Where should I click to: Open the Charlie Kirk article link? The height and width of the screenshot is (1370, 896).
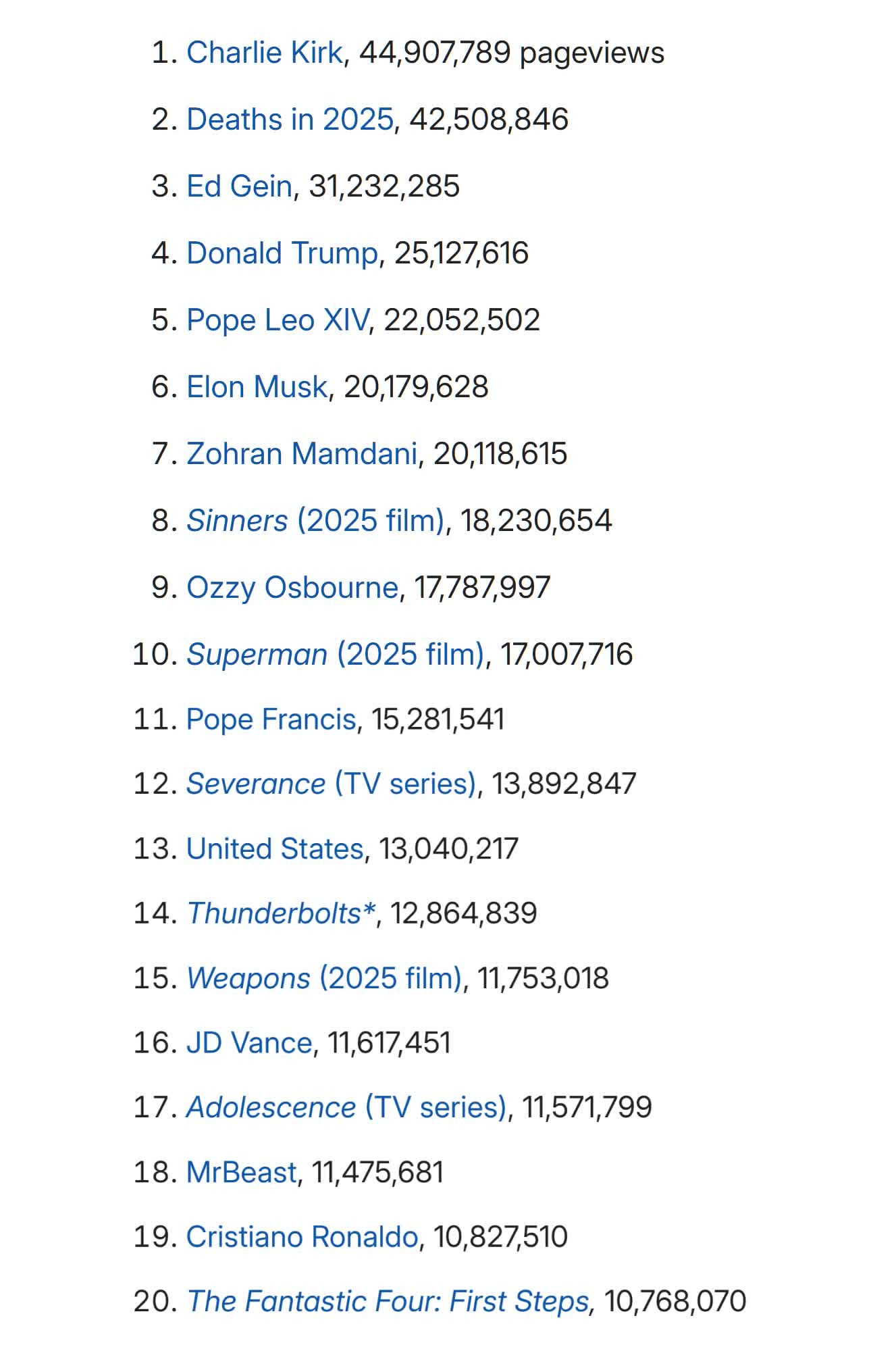tap(264, 53)
